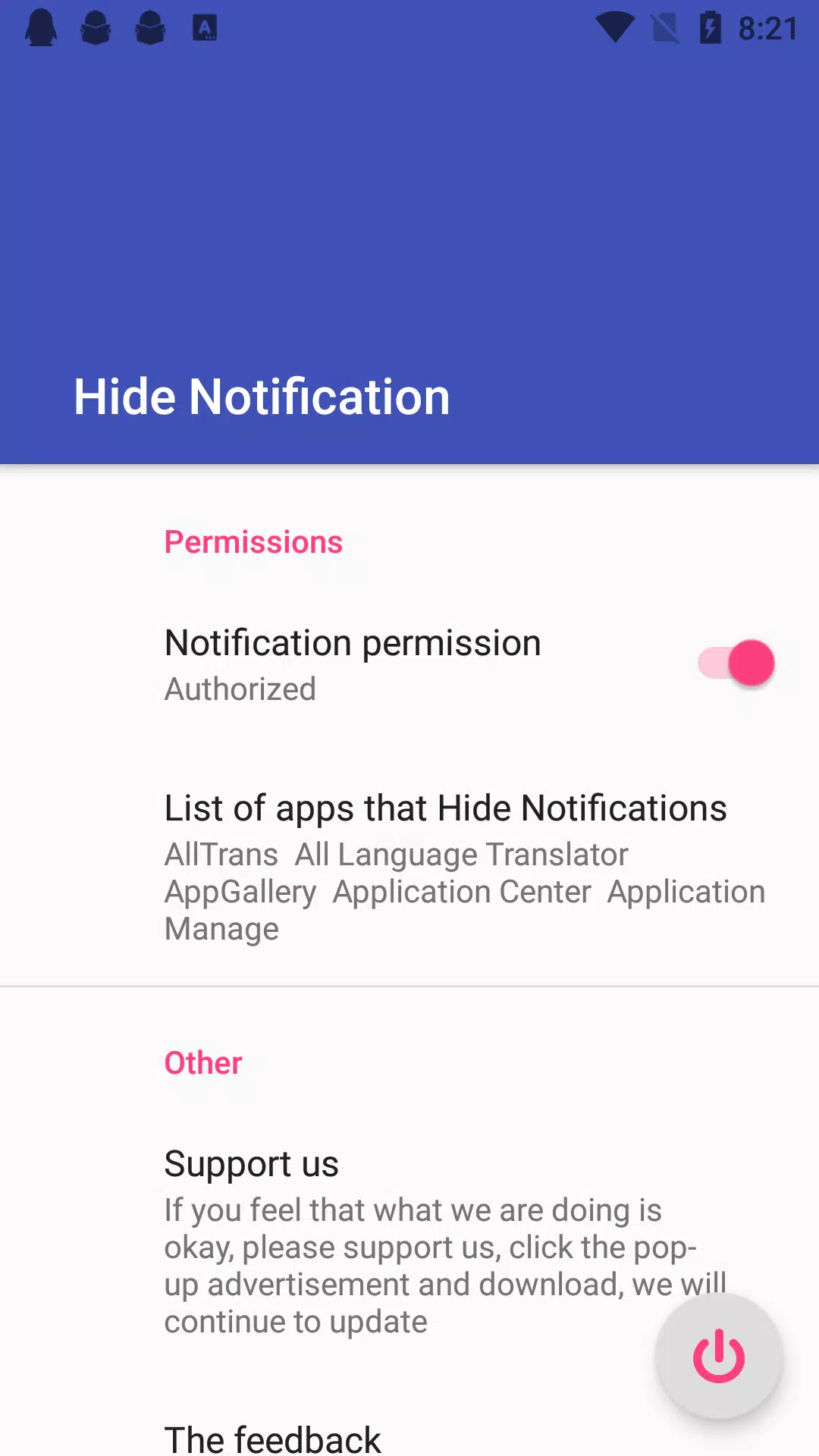
Task: Expand the Permissions section header
Action: [x=253, y=541]
